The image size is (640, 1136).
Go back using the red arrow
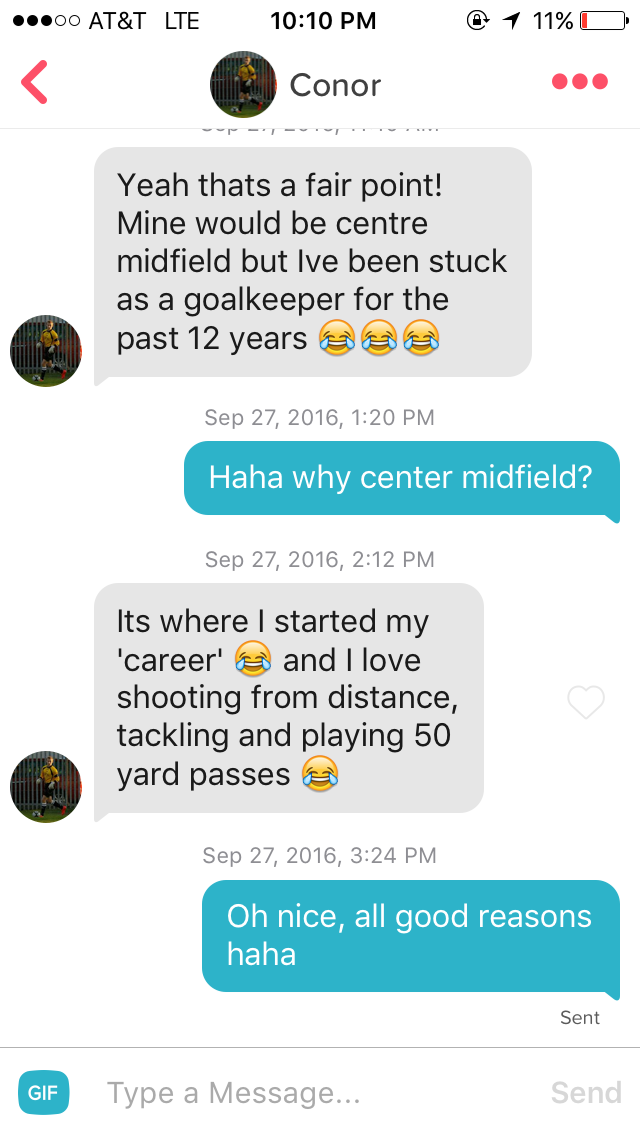tap(35, 83)
